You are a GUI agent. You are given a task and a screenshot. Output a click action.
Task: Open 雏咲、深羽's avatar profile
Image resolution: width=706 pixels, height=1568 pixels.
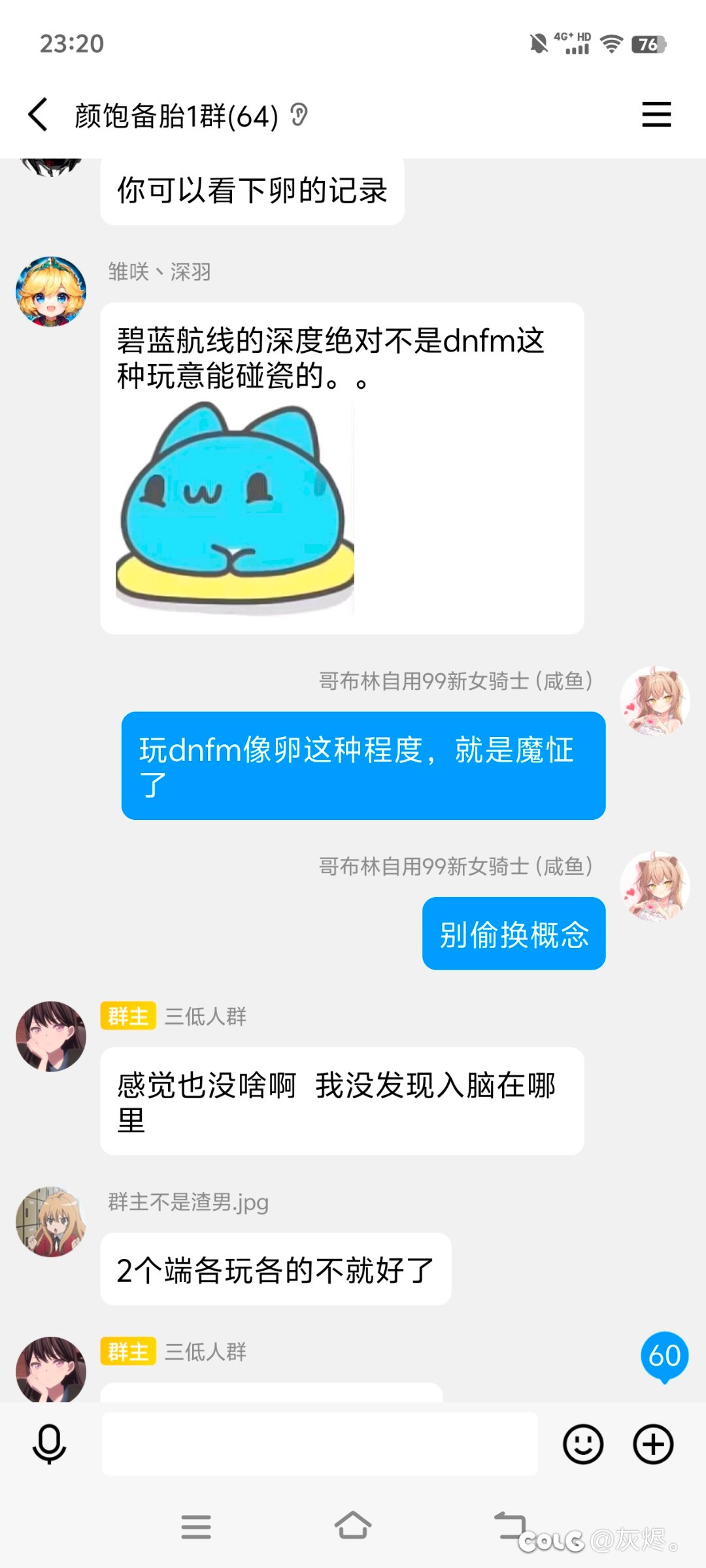point(51,291)
